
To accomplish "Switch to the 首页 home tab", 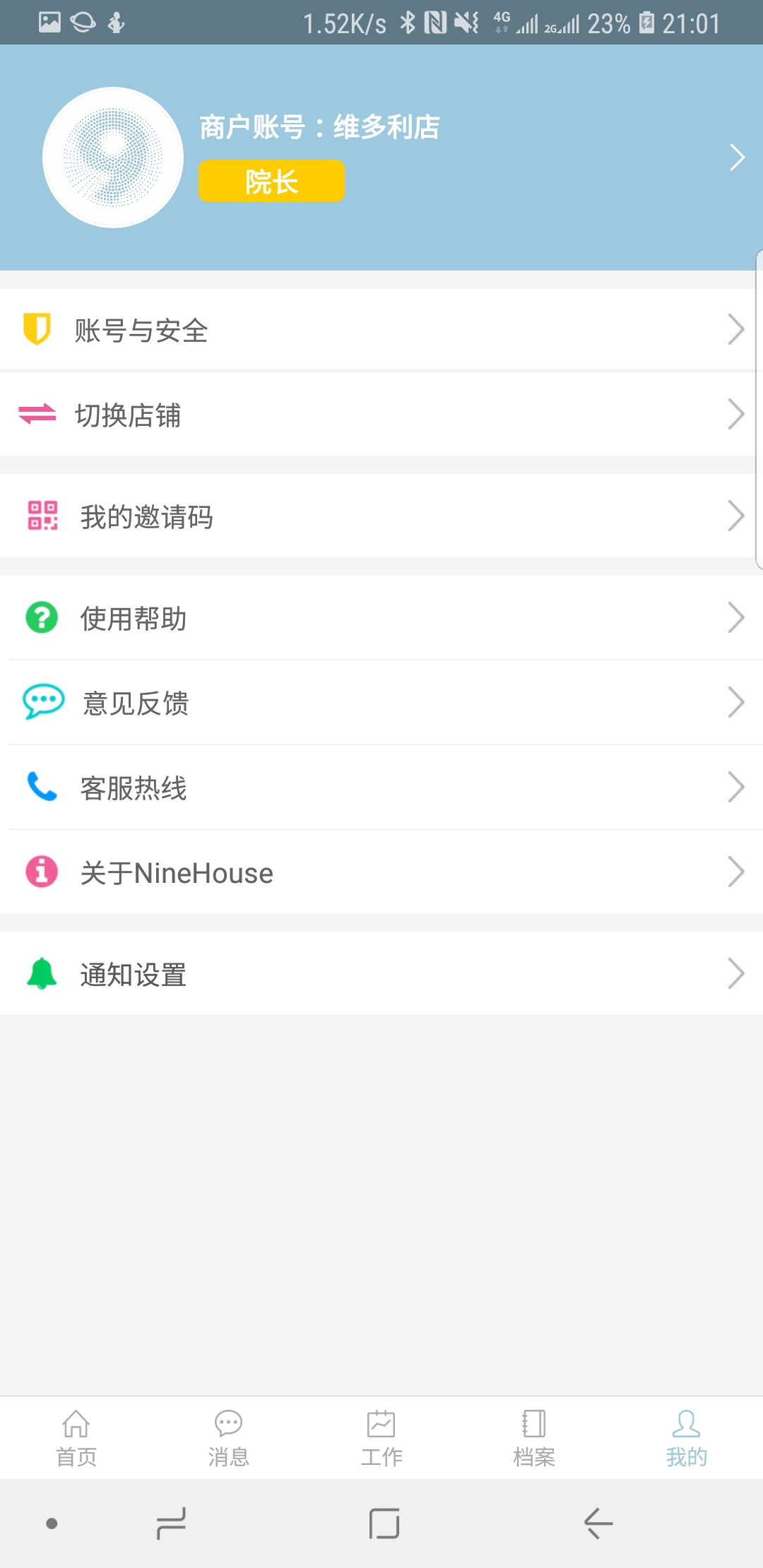I will tap(76, 1438).
